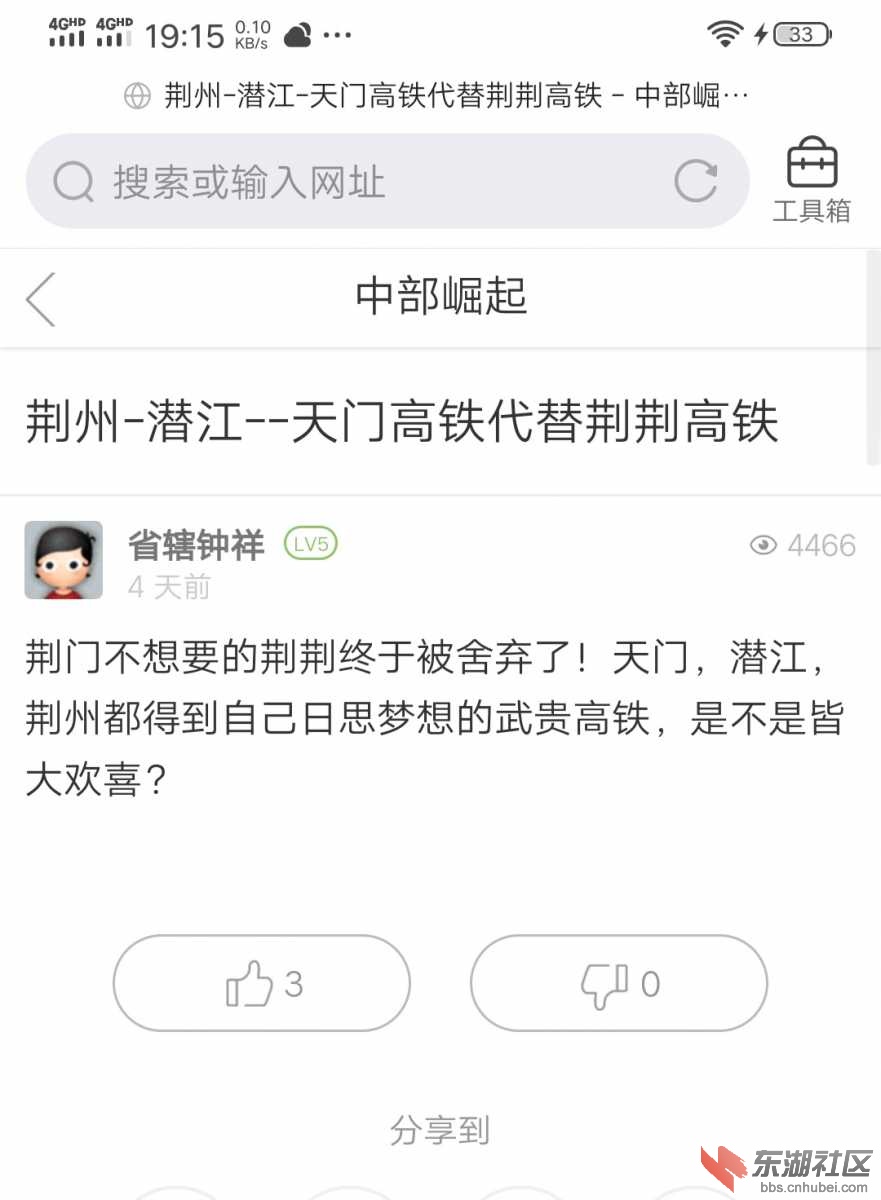Screen dimensions: 881x1200
Task: Like the post with thumbs up
Action: pyautogui.click(x=262, y=984)
